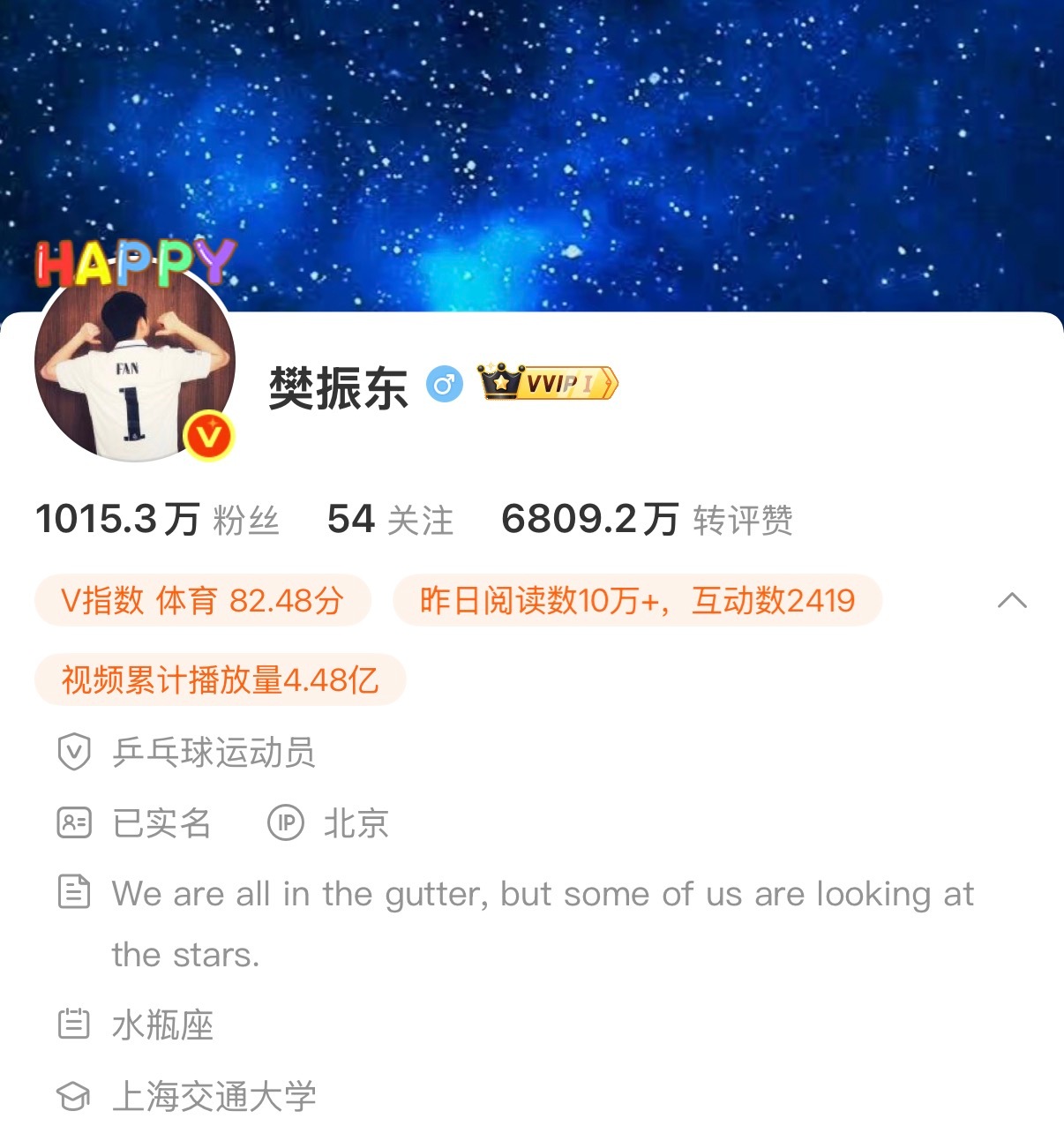The height and width of the screenshot is (1126, 1064).
Task: Click the 转评赞 interaction count
Action: [647, 520]
